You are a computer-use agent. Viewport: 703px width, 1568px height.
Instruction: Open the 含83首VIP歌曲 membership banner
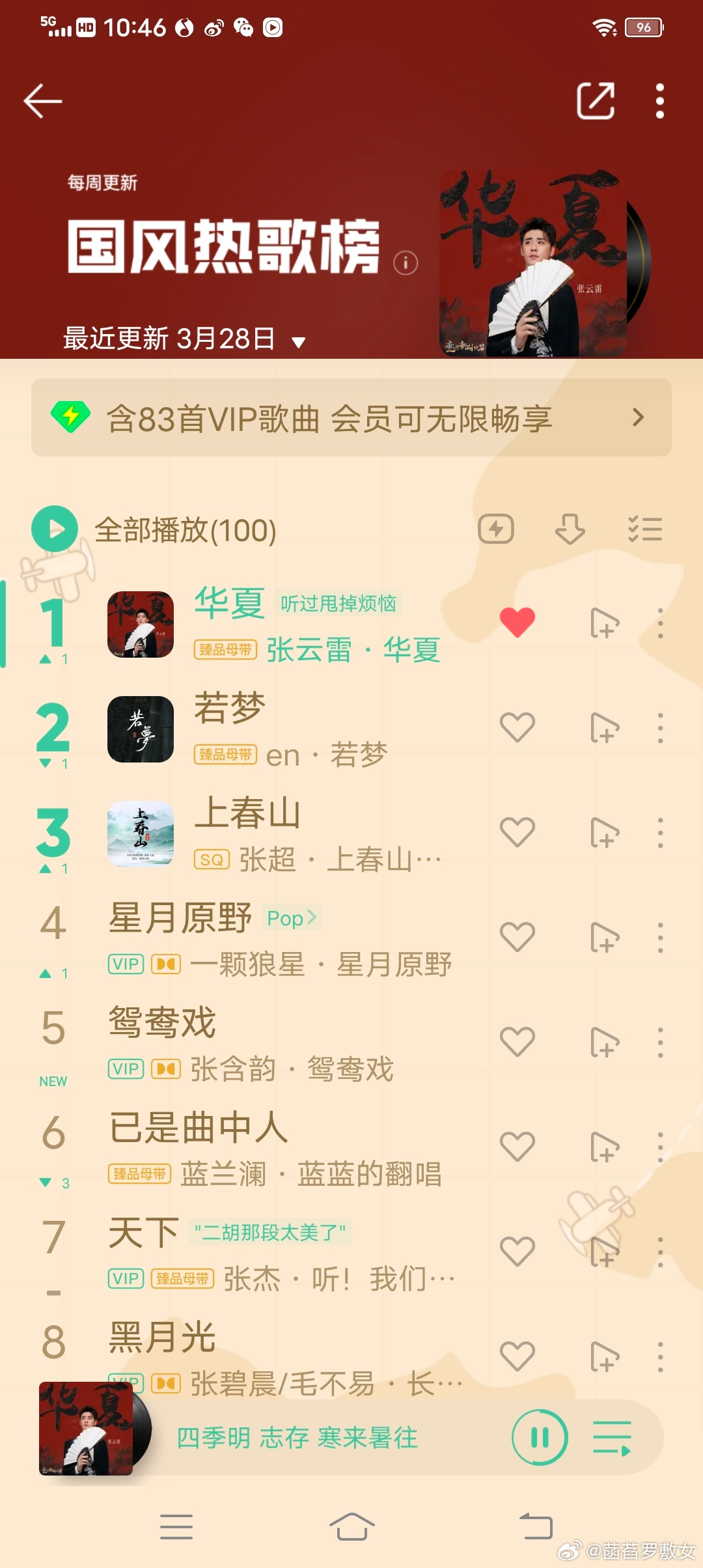(351, 417)
